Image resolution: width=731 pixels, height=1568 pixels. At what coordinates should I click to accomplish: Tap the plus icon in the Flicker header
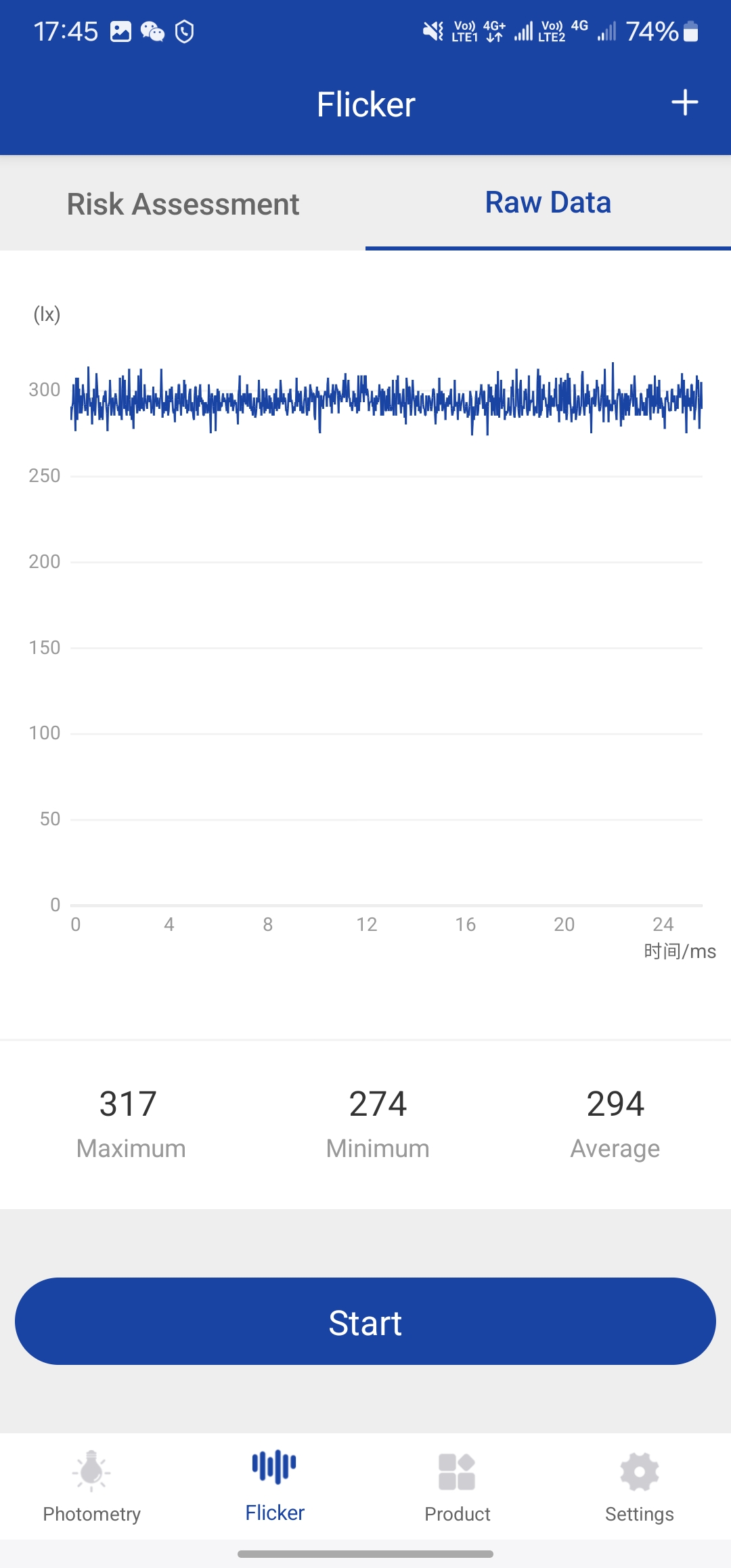tap(684, 103)
